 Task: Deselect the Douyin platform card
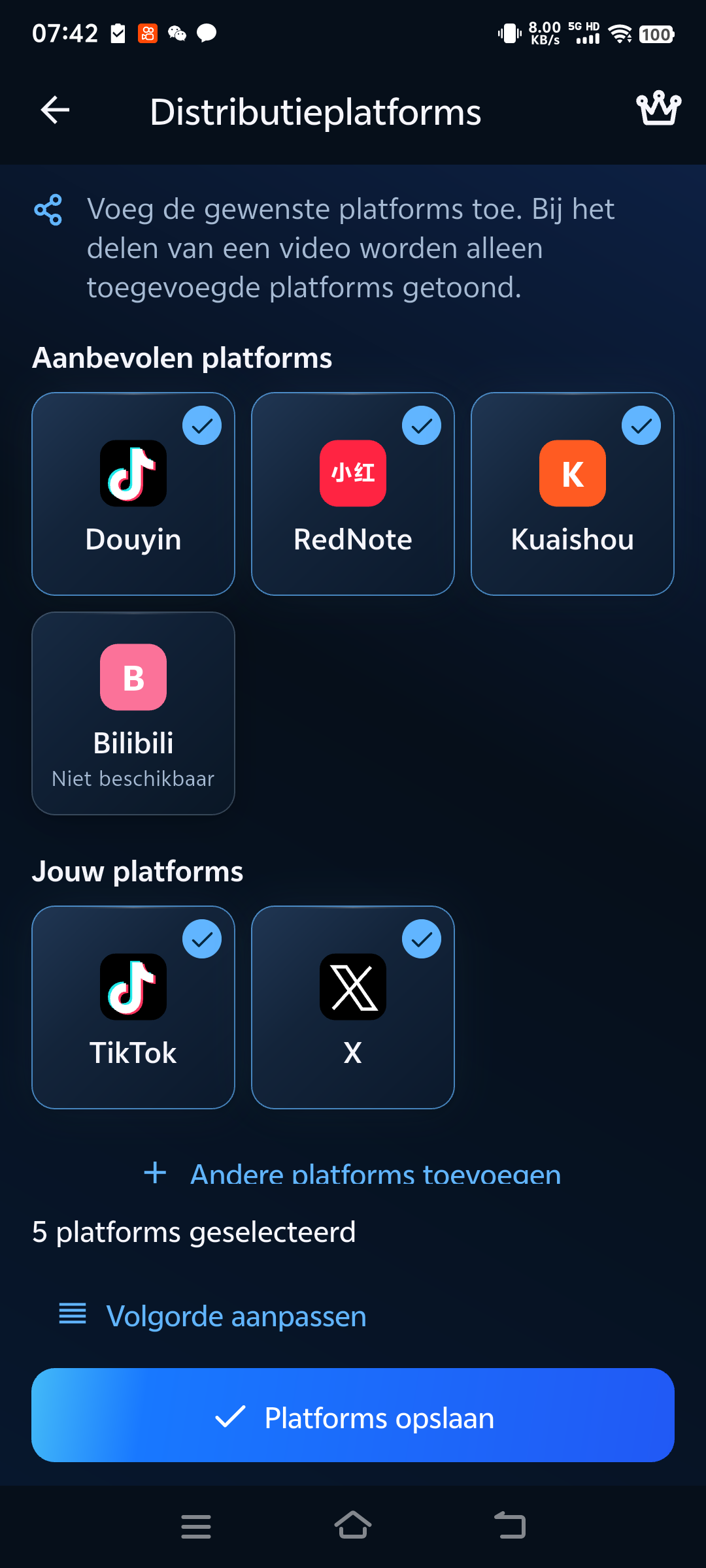pyautogui.click(x=133, y=494)
